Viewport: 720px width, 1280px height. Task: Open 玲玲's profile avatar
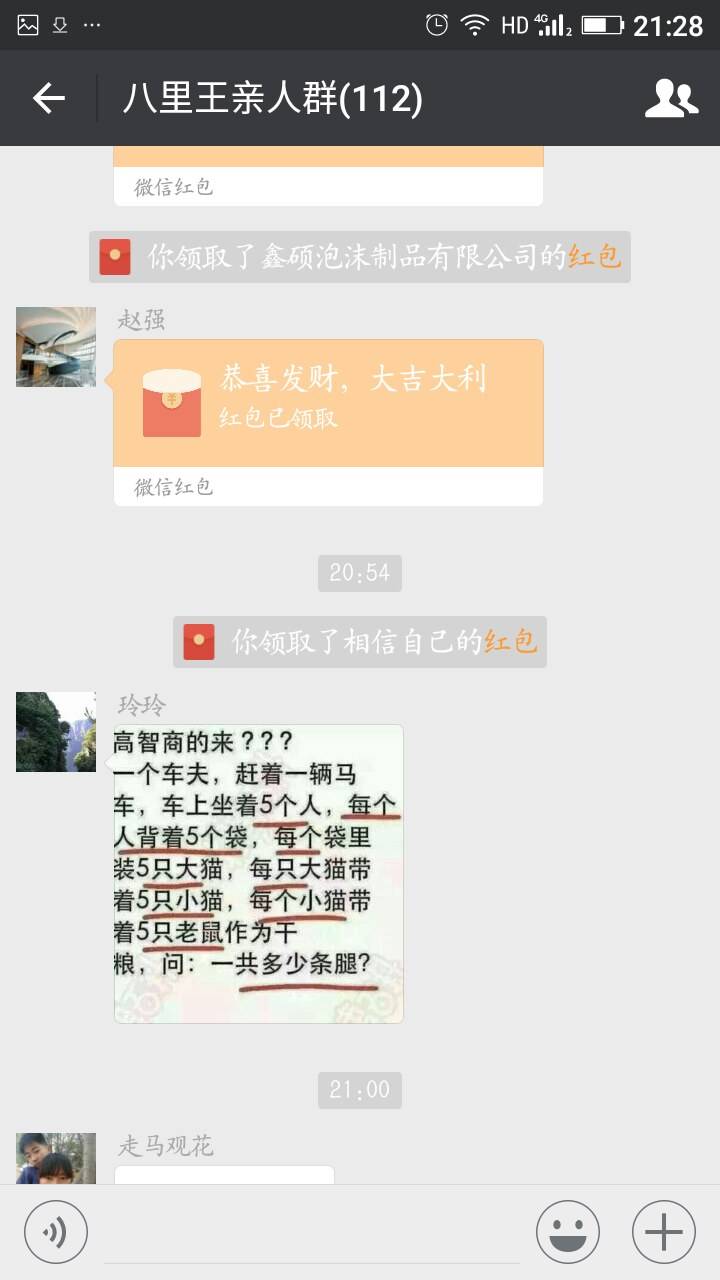pos(56,732)
